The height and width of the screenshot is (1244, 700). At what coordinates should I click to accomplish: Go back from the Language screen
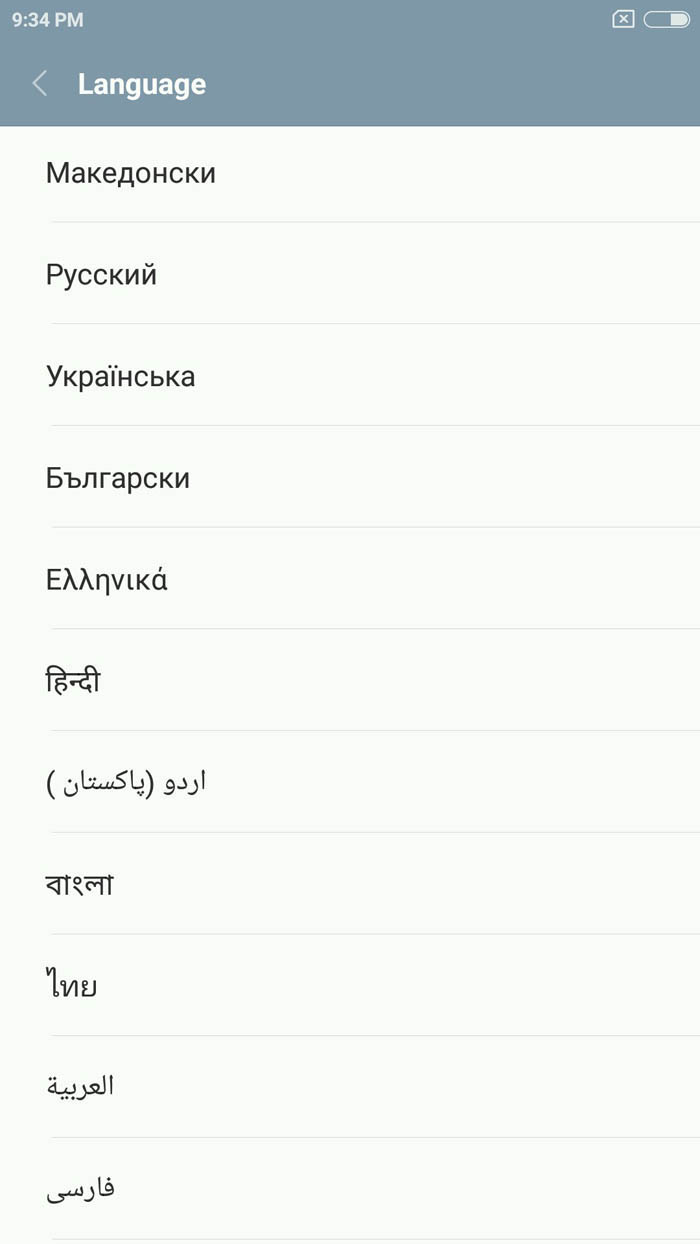coord(40,84)
